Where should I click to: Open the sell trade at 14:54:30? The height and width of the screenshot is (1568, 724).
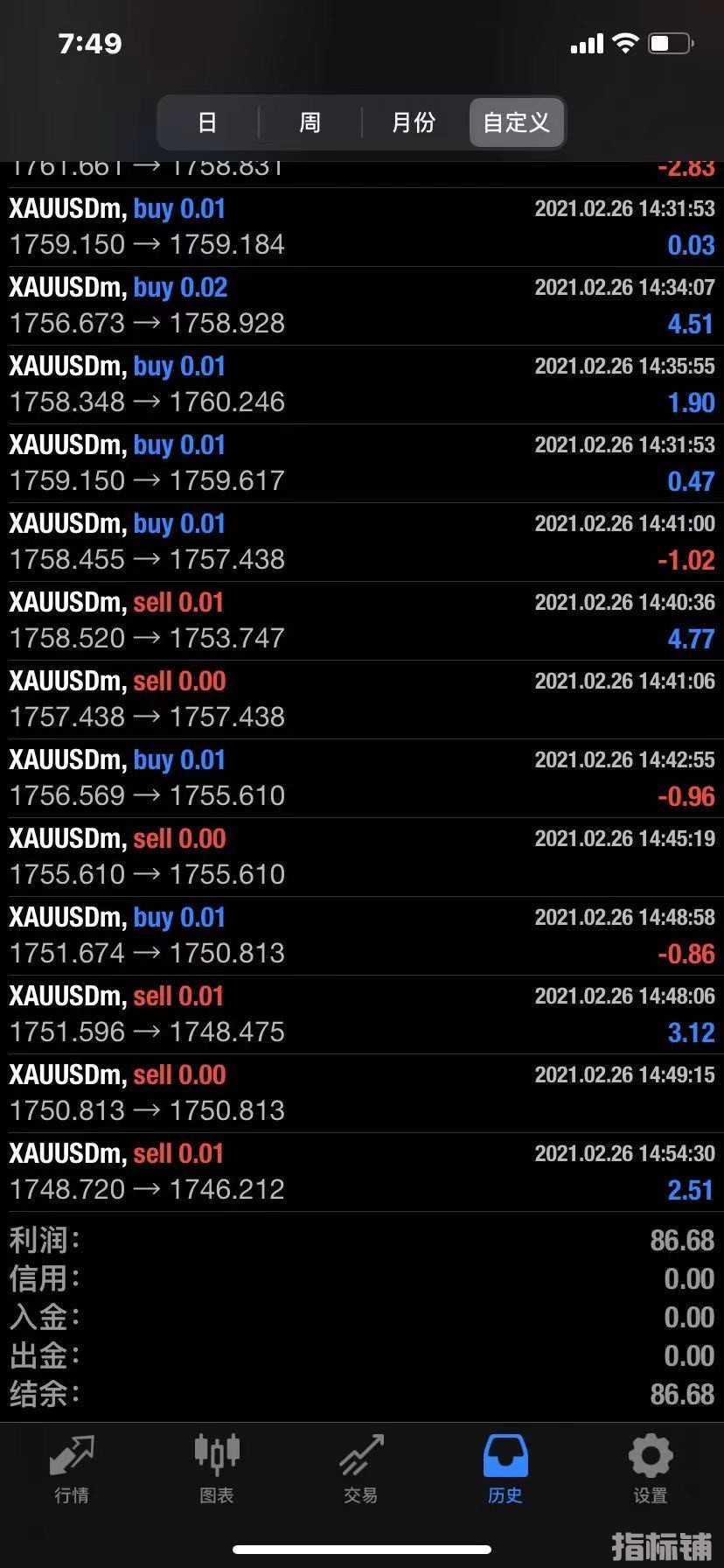click(362, 1172)
